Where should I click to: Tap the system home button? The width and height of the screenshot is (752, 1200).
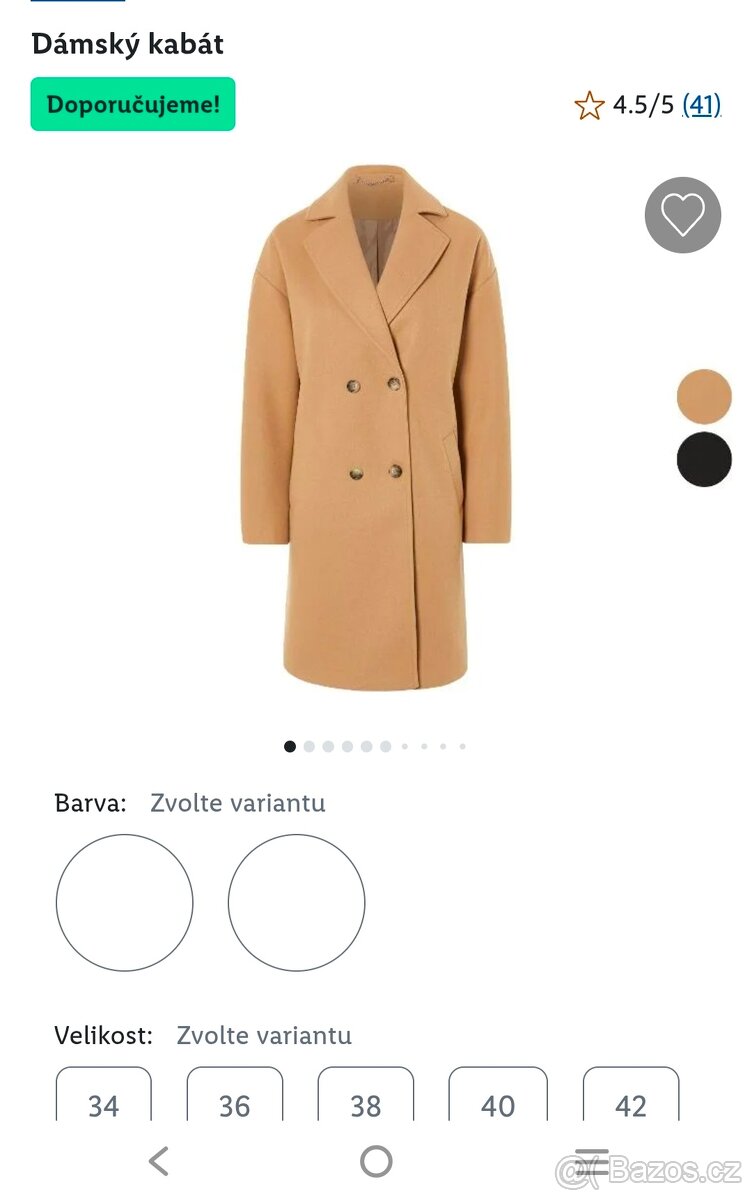coord(376,1161)
